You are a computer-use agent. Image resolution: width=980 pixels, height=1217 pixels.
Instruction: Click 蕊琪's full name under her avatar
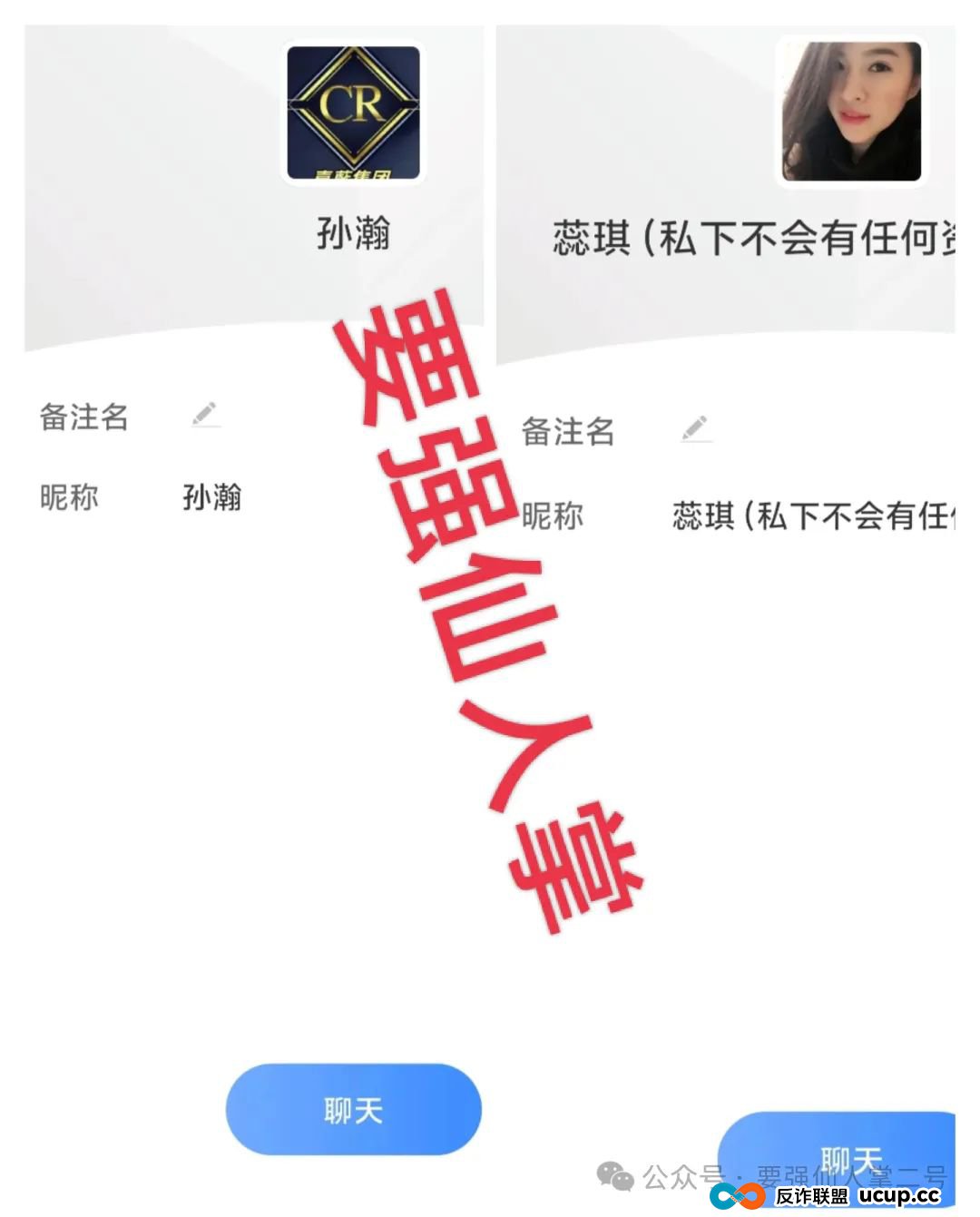[x=756, y=234]
